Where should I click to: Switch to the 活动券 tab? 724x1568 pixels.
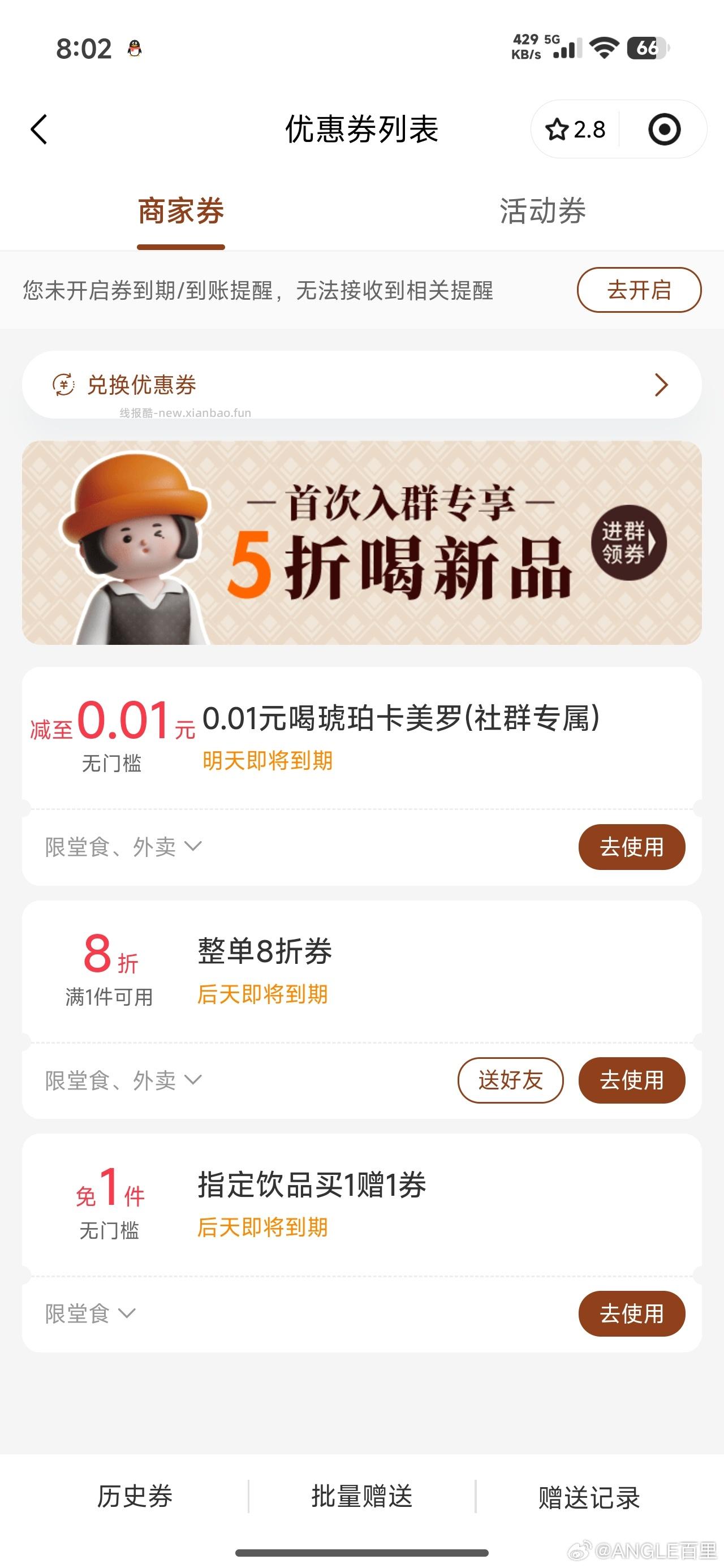point(542,211)
